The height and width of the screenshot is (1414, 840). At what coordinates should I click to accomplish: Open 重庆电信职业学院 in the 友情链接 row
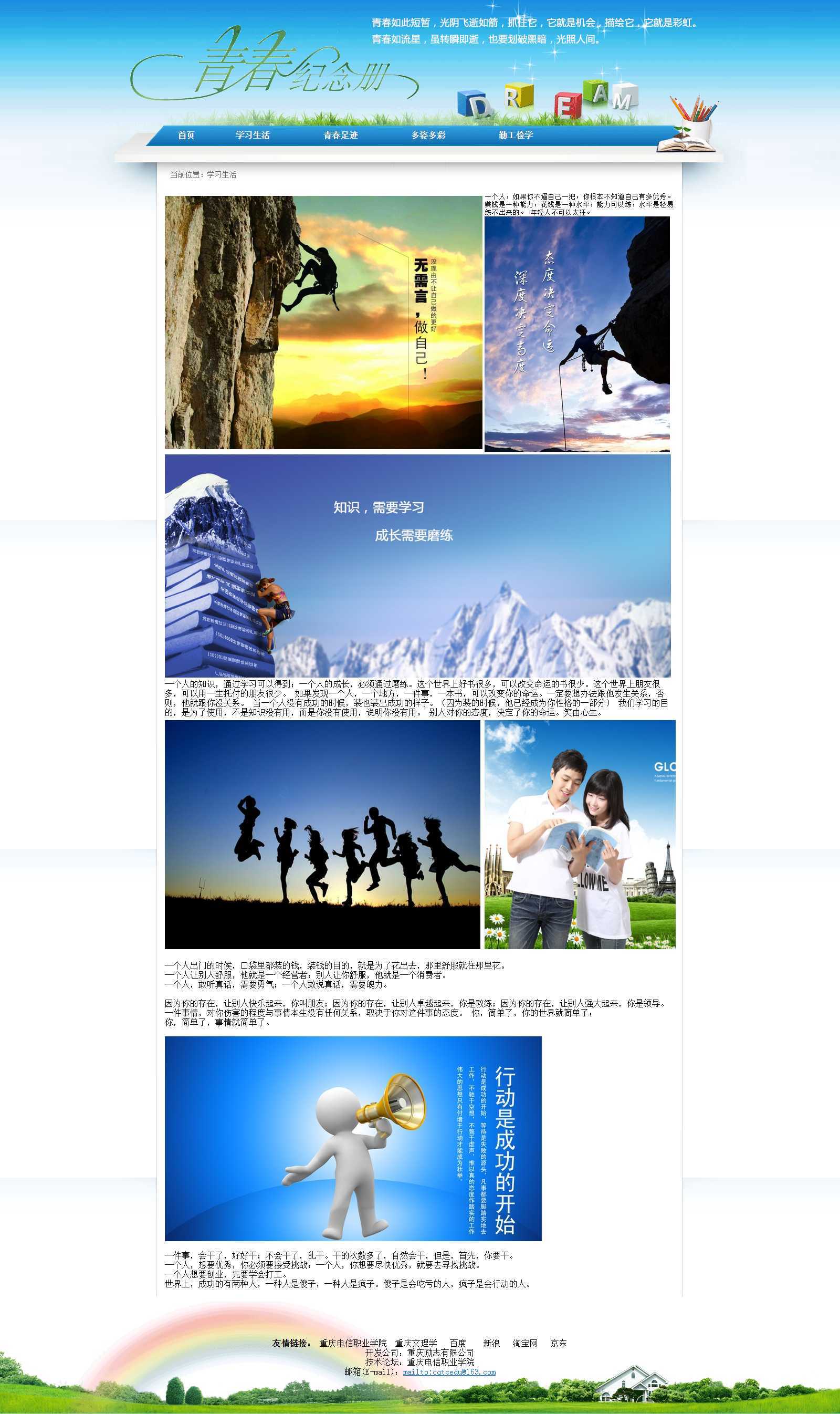tap(353, 1343)
